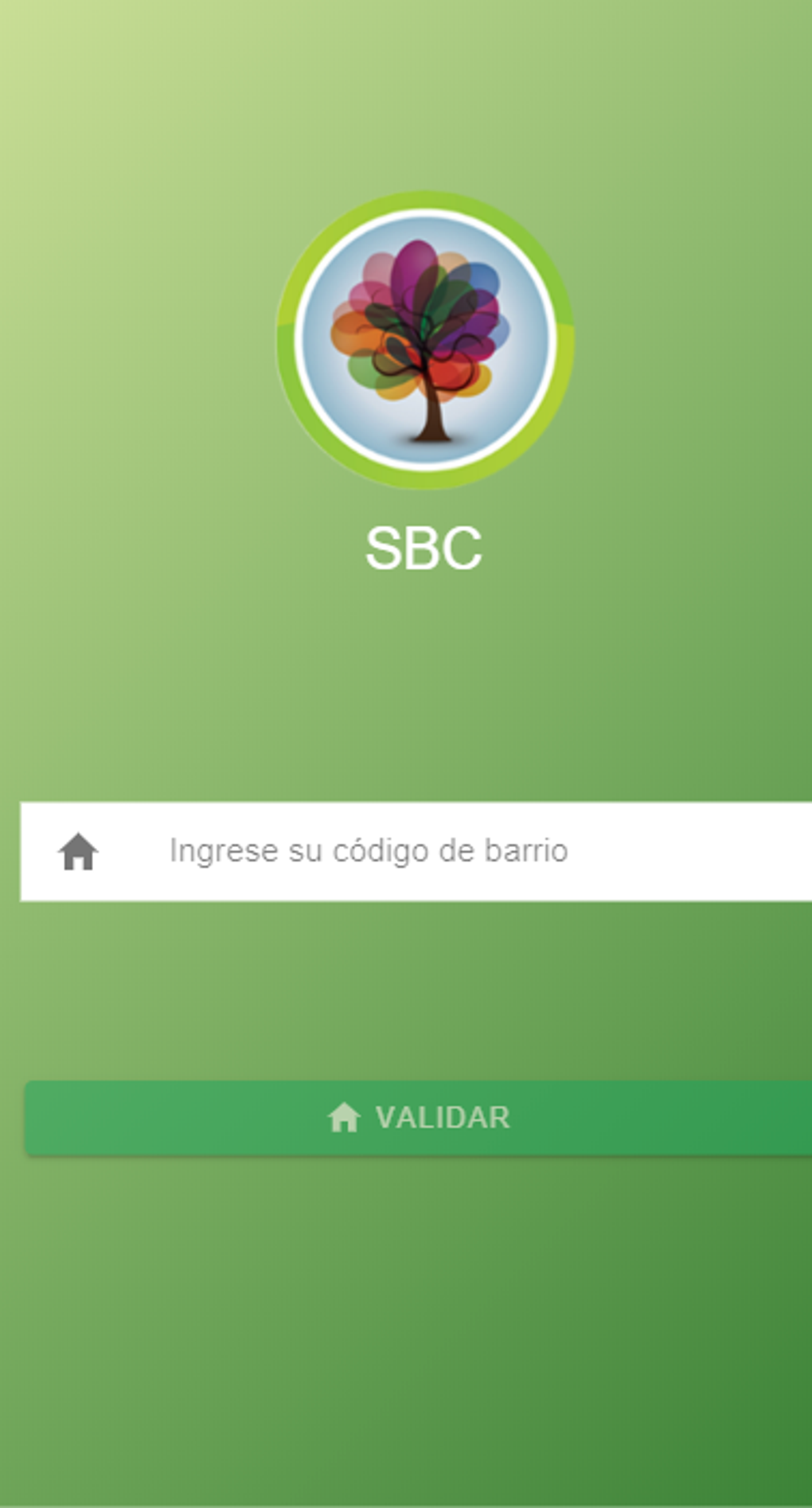This screenshot has width=812, height=1508.
Task: Click the SBC title text
Action: (423, 547)
